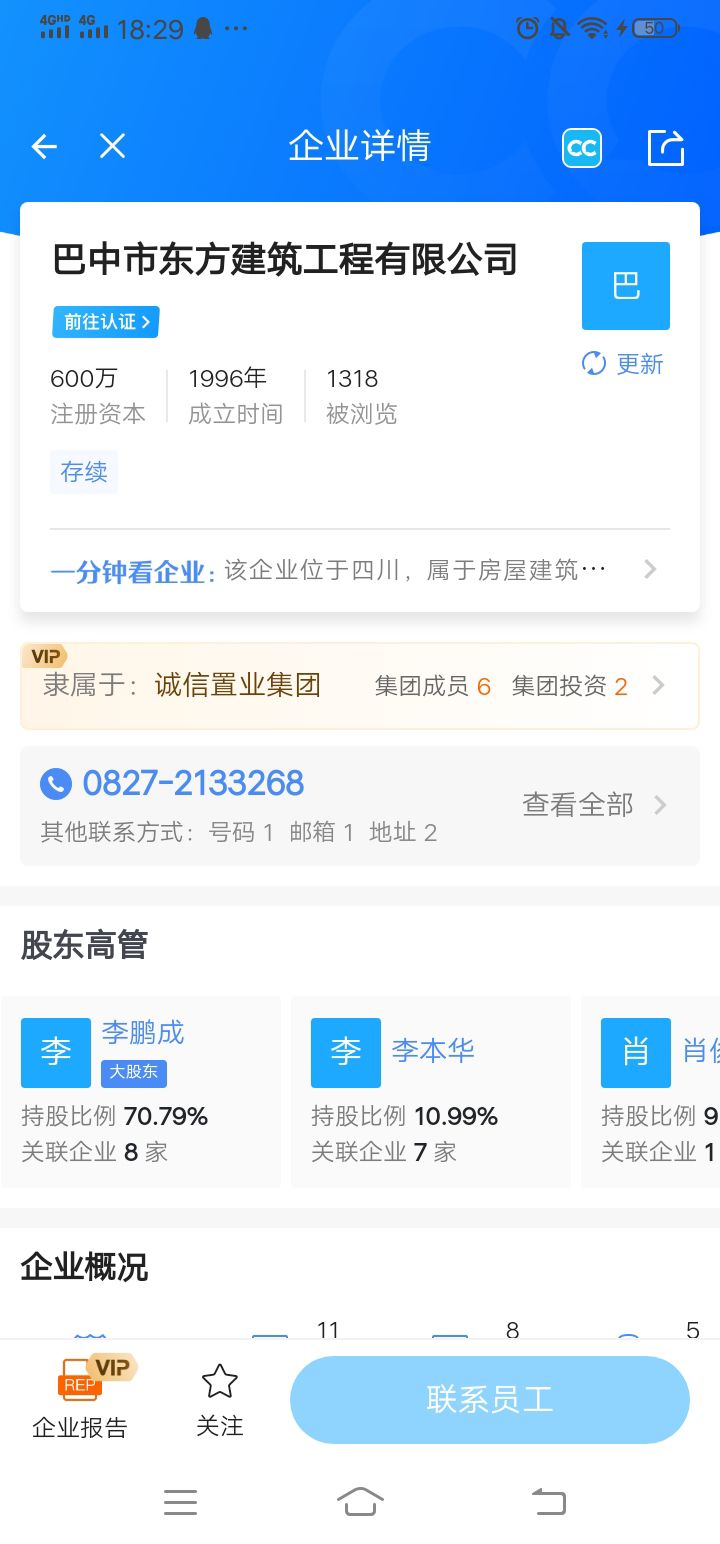The width and height of the screenshot is (720, 1544).
Task: Open the CC icon in header
Action: tap(581, 148)
